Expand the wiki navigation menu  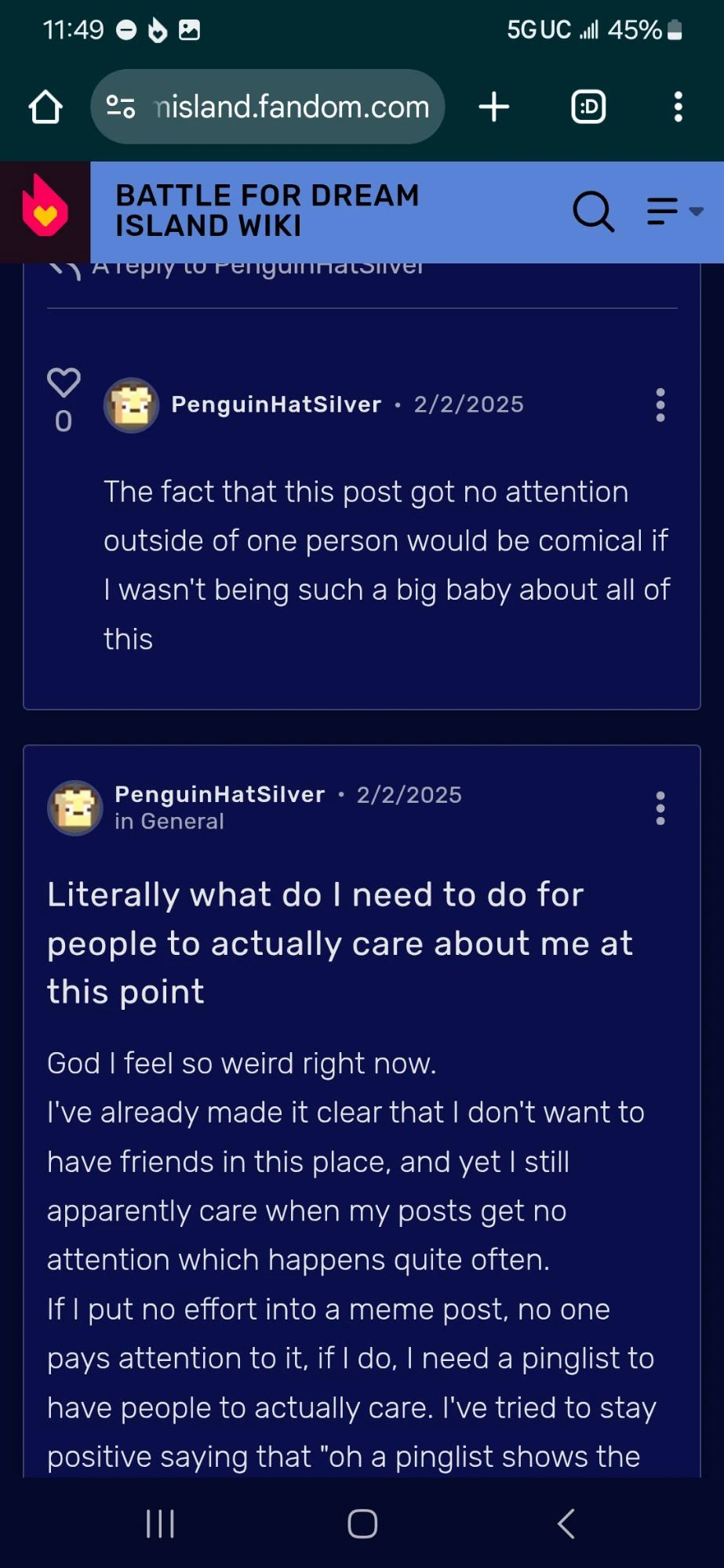673,212
